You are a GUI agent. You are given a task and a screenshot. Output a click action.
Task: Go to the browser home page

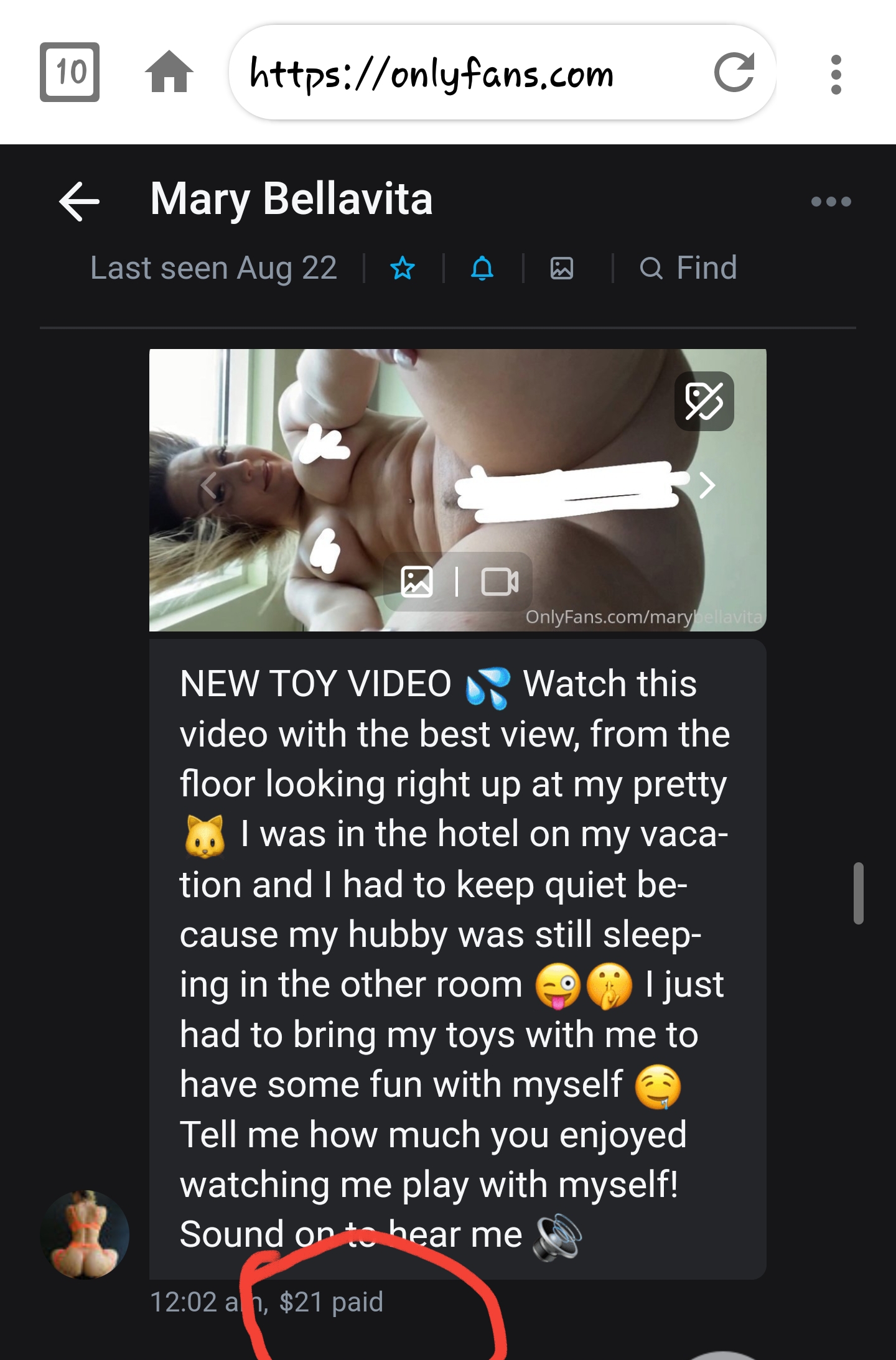click(x=169, y=72)
